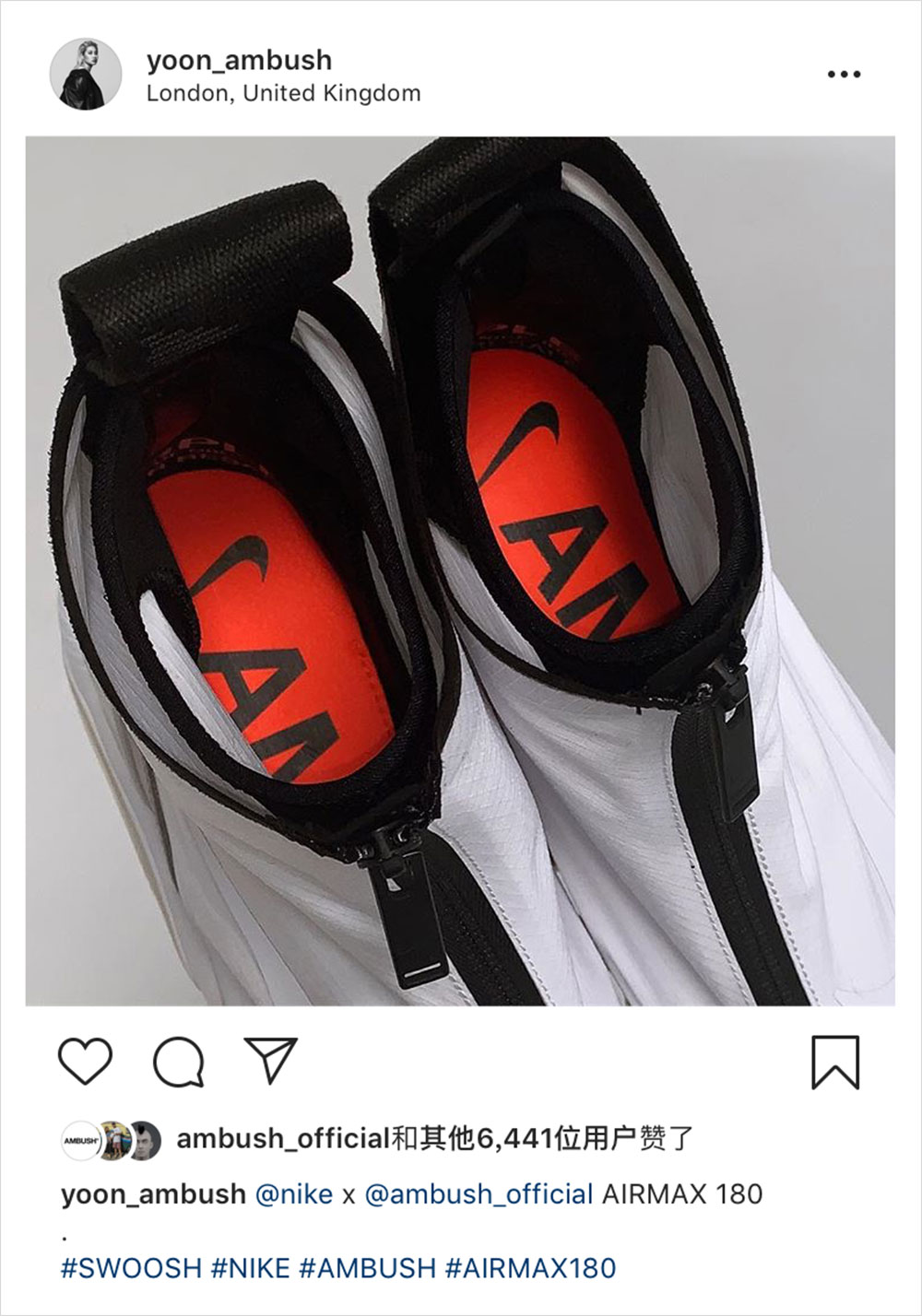Viewport: 922px width, 1316px height.
Task: Open the #SWOOSH hashtag
Action: [x=131, y=1268]
